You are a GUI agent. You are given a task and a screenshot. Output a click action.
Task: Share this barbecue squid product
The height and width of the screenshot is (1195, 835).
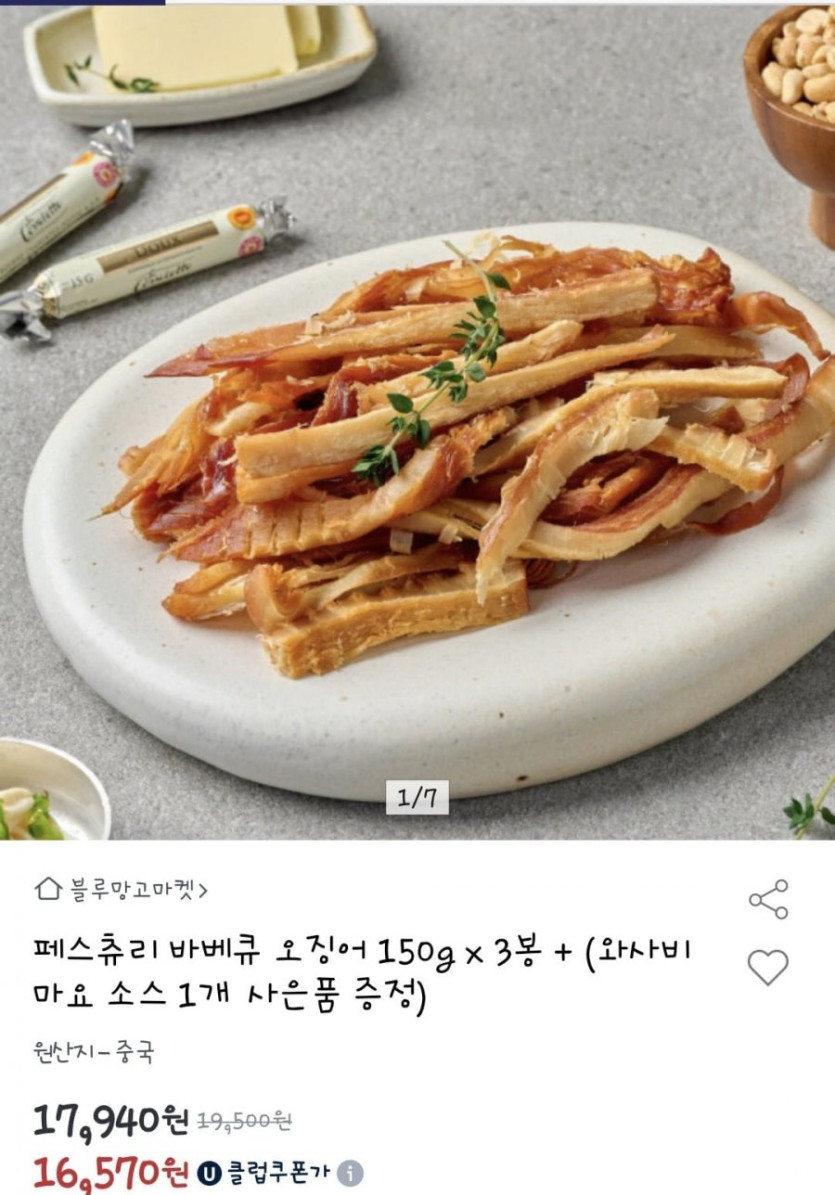(x=768, y=899)
